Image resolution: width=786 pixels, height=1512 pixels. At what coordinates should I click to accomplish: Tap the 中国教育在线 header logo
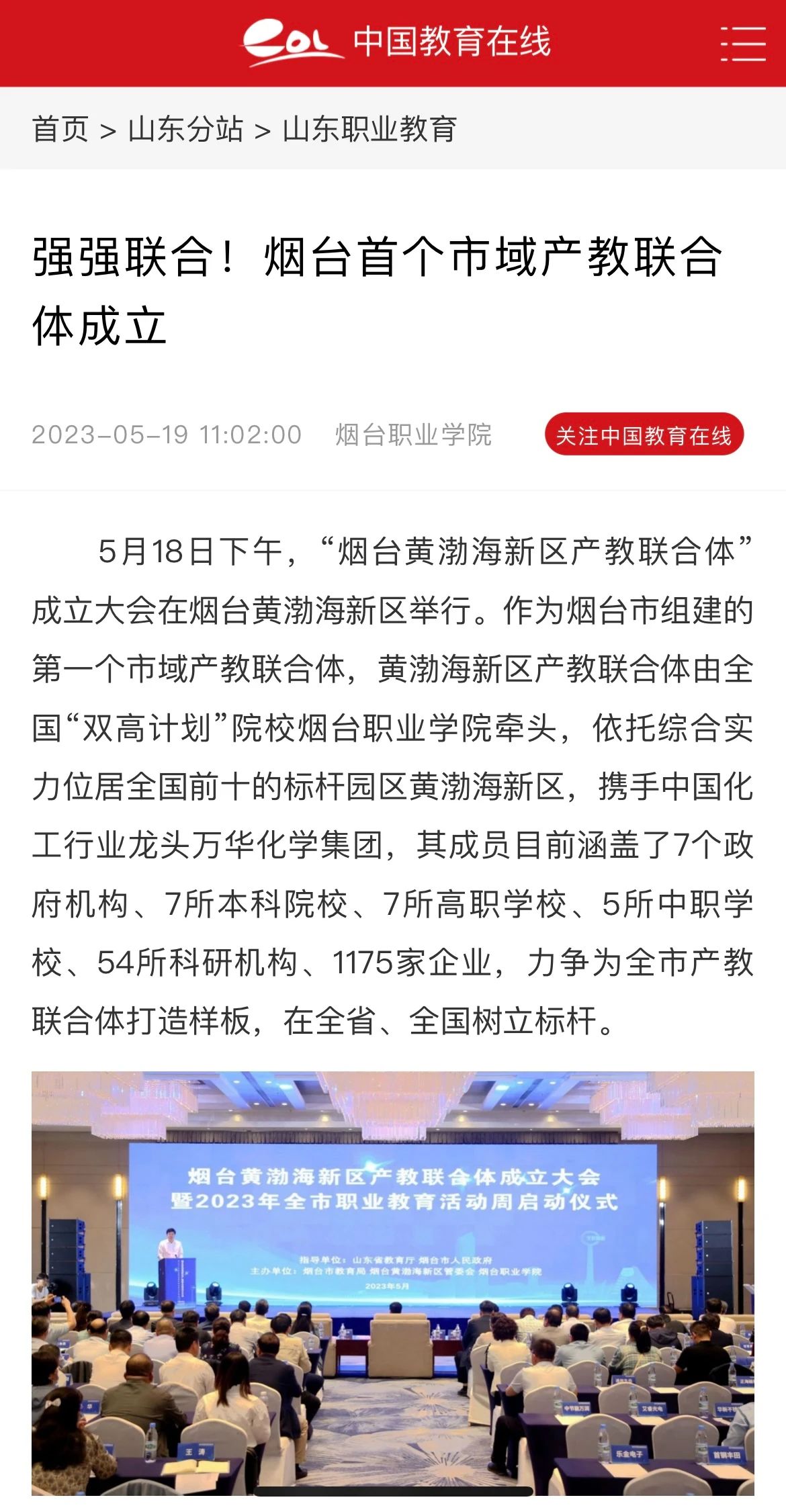click(396, 43)
